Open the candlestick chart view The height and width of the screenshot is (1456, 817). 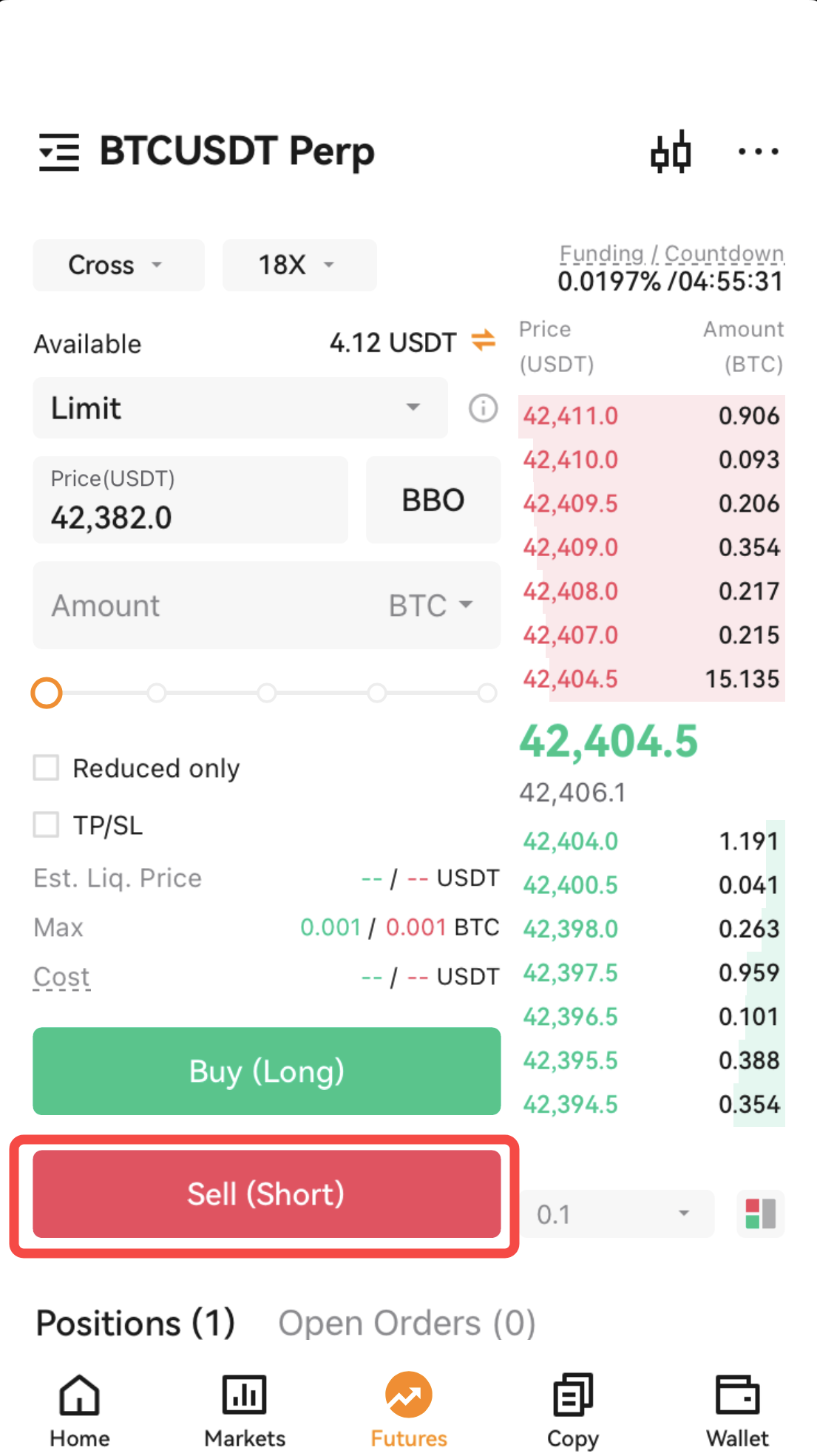click(x=671, y=152)
